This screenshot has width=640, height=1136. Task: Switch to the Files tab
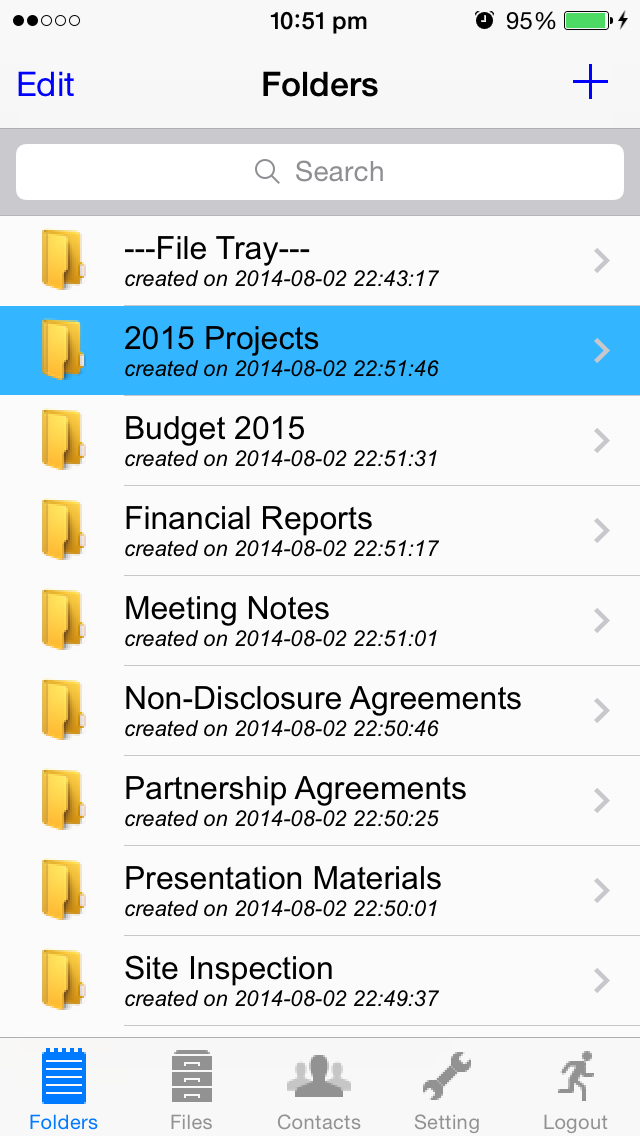[191, 1089]
